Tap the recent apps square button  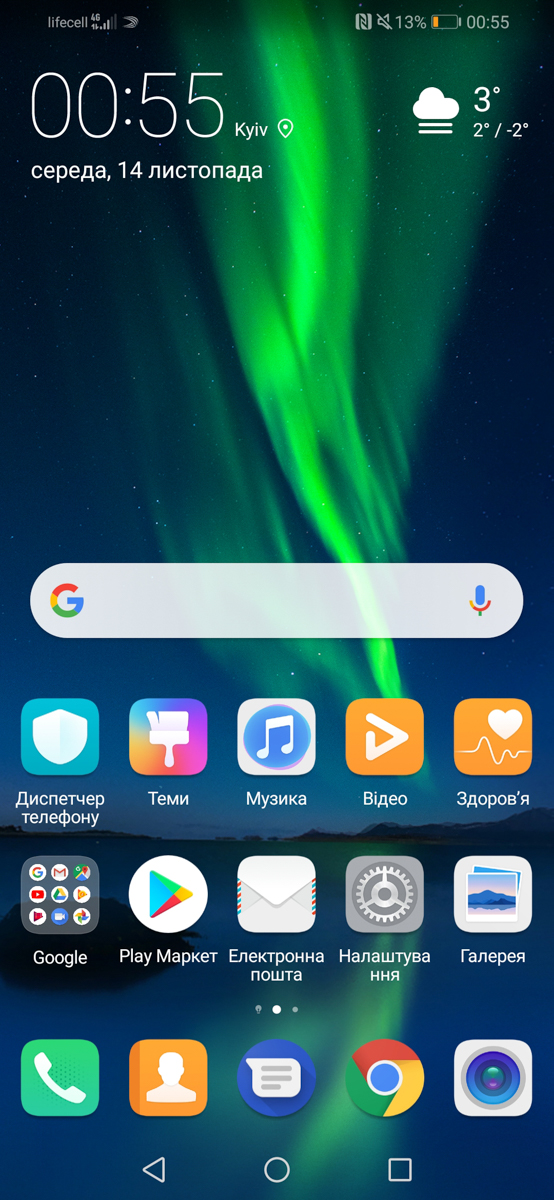tap(400, 1169)
